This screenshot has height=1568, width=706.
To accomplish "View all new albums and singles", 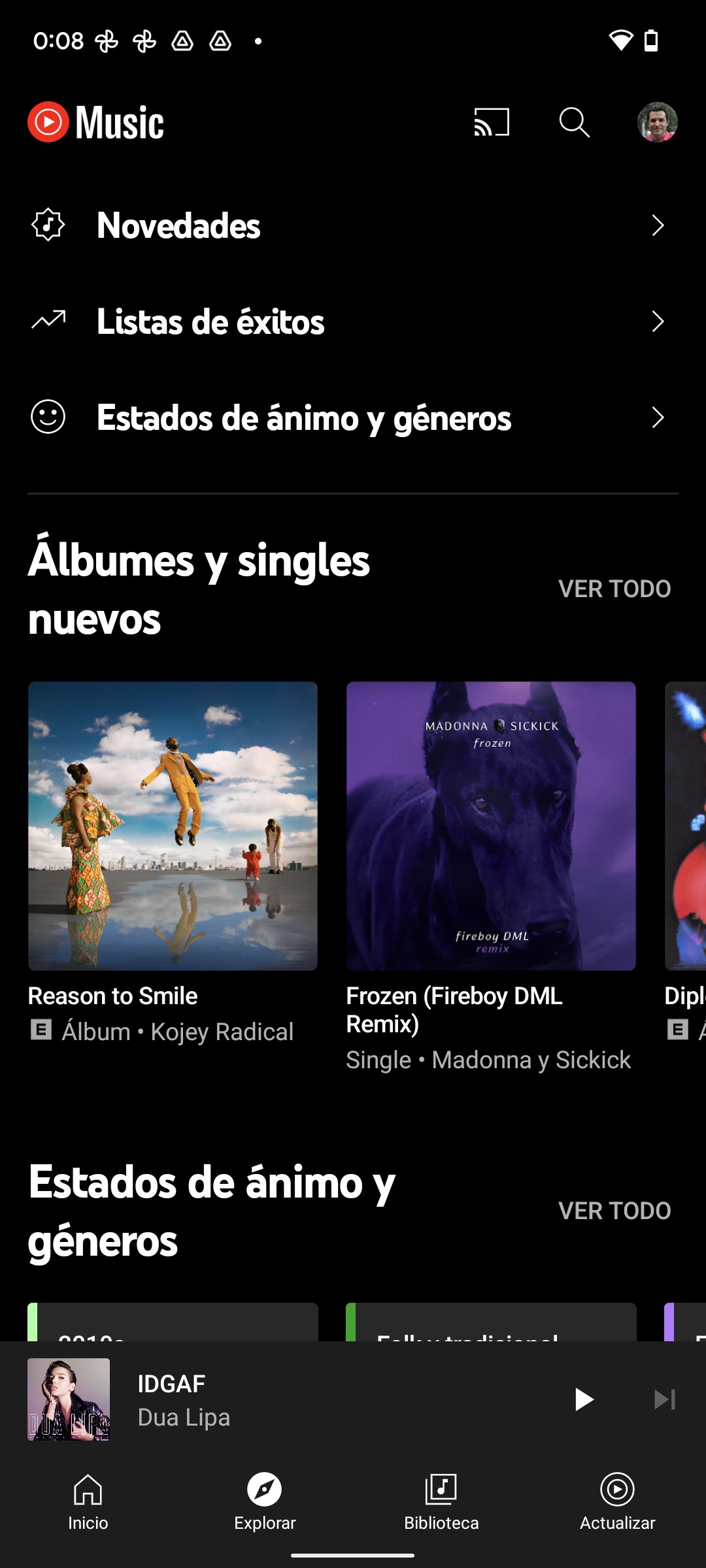I will click(x=614, y=589).
